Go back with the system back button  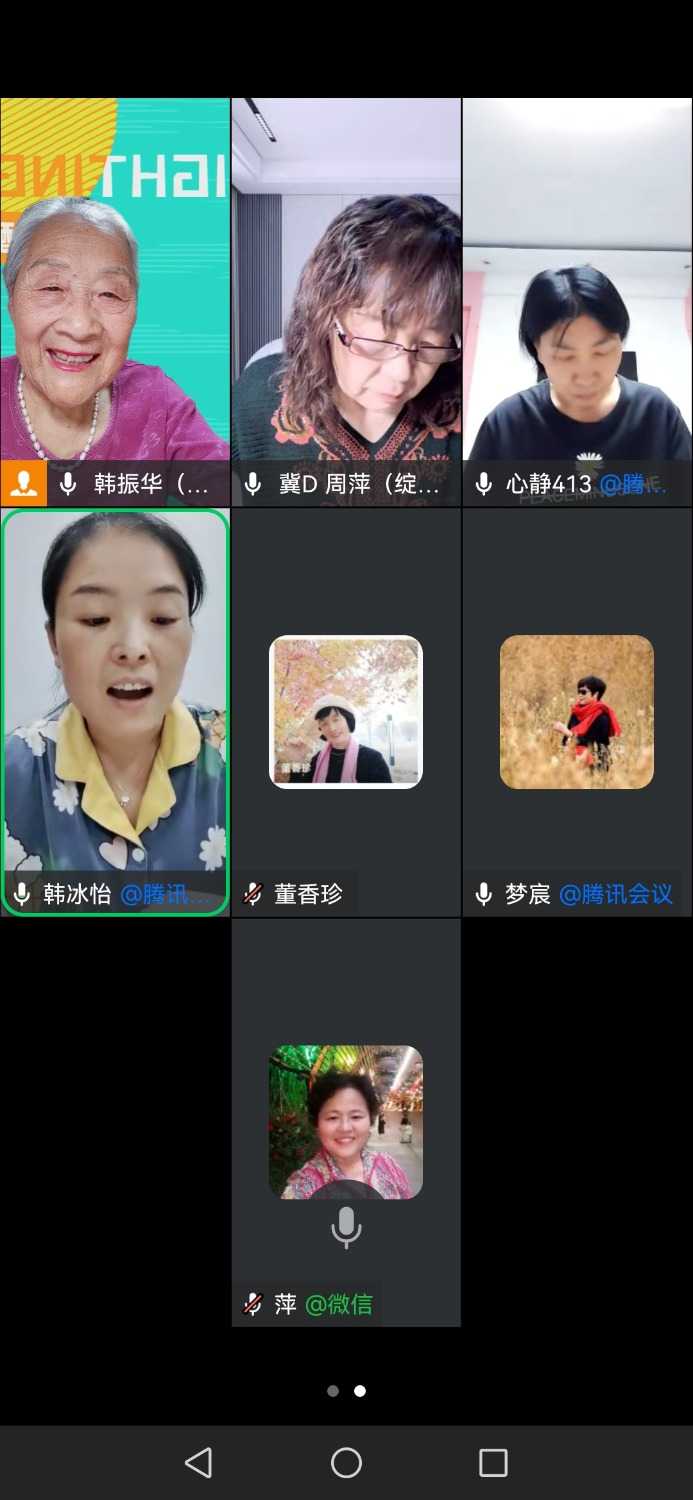click(198, 1463)
